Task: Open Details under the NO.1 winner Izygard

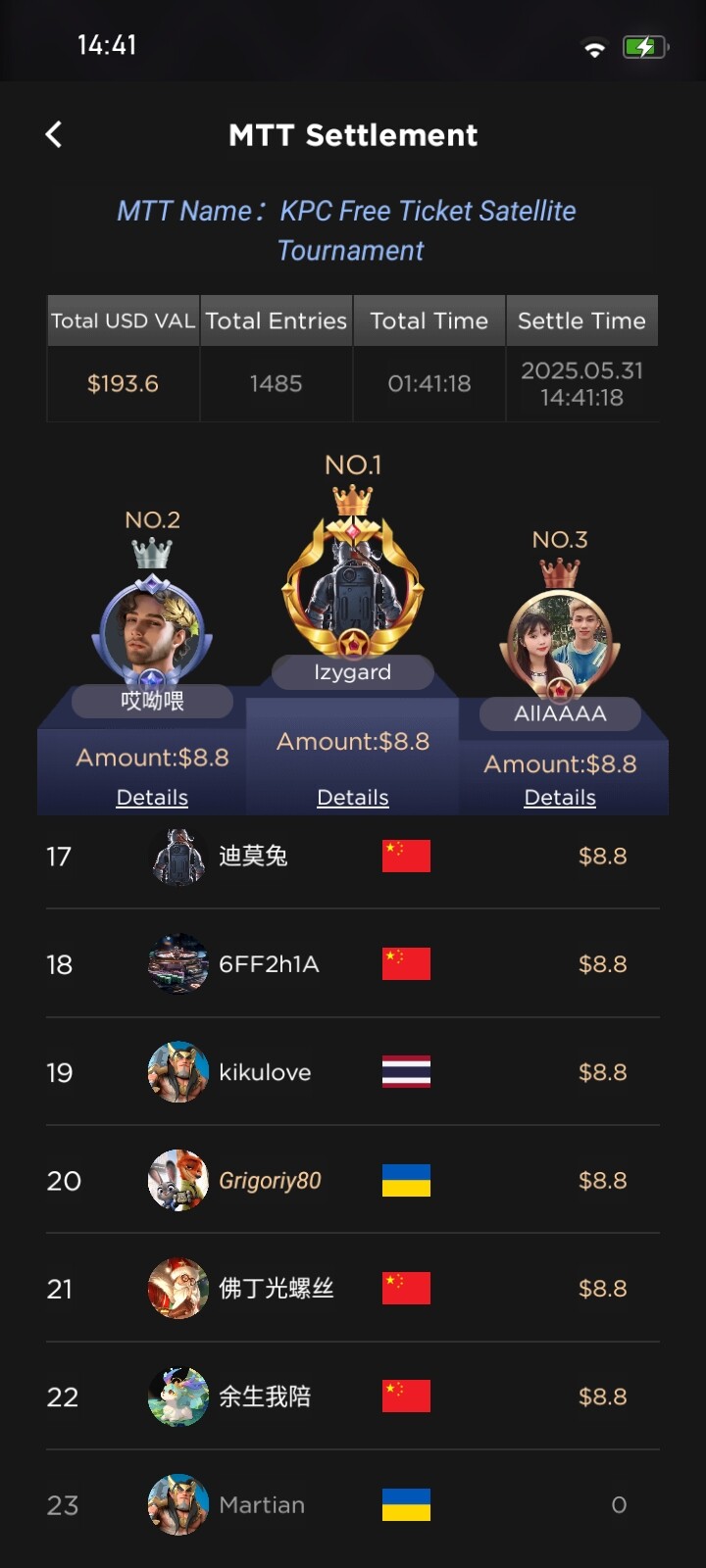Action: tap(353, 798)
